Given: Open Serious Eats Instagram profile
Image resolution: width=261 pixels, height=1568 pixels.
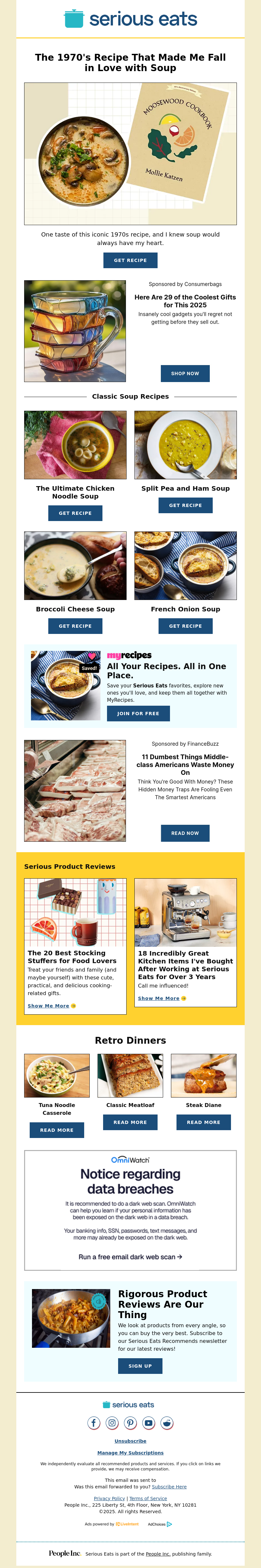Looking at the screenshot, I should (112, 1422).
